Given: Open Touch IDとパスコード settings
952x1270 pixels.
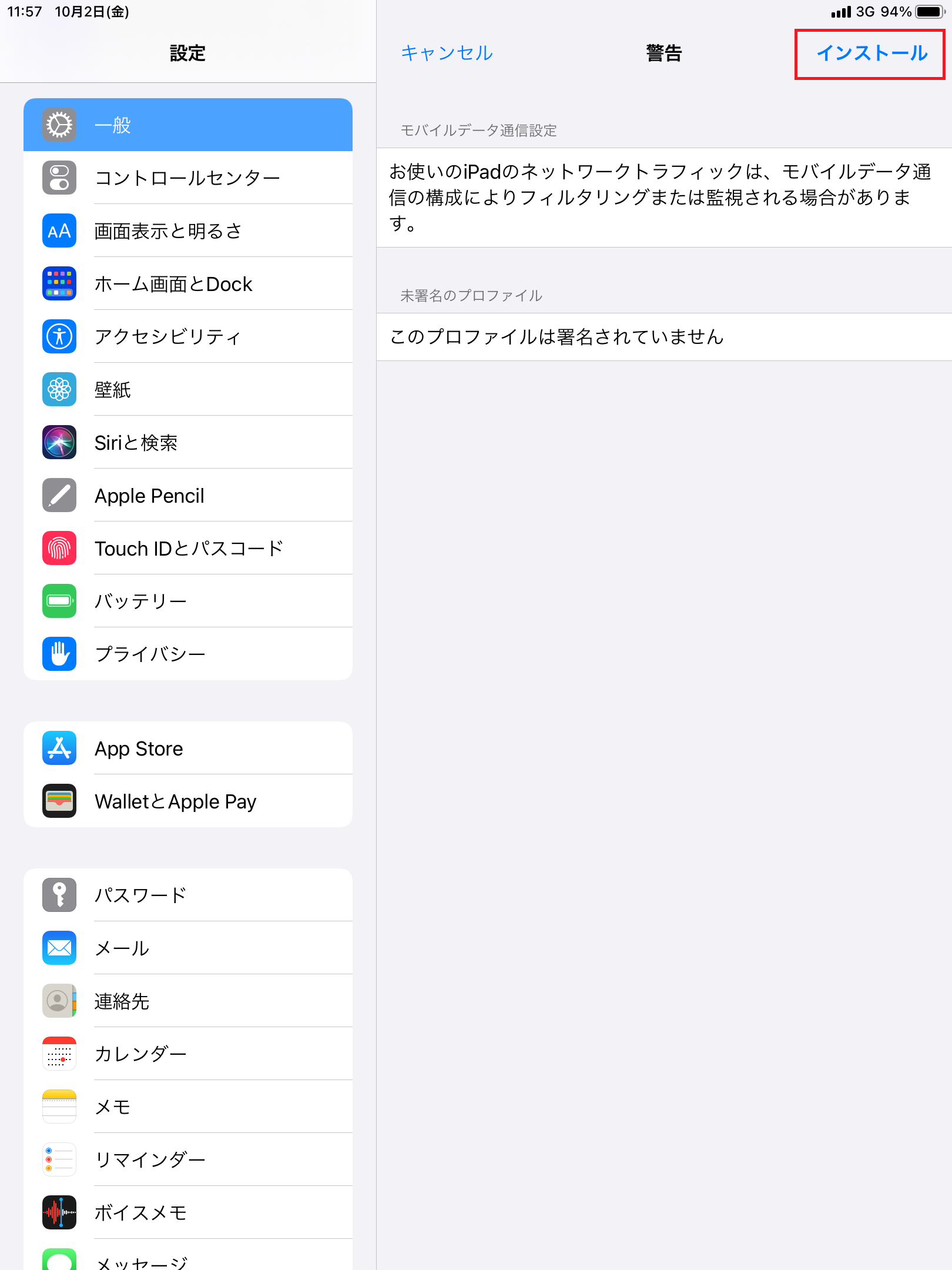Looking at the screenshot, I should [188, 548].
